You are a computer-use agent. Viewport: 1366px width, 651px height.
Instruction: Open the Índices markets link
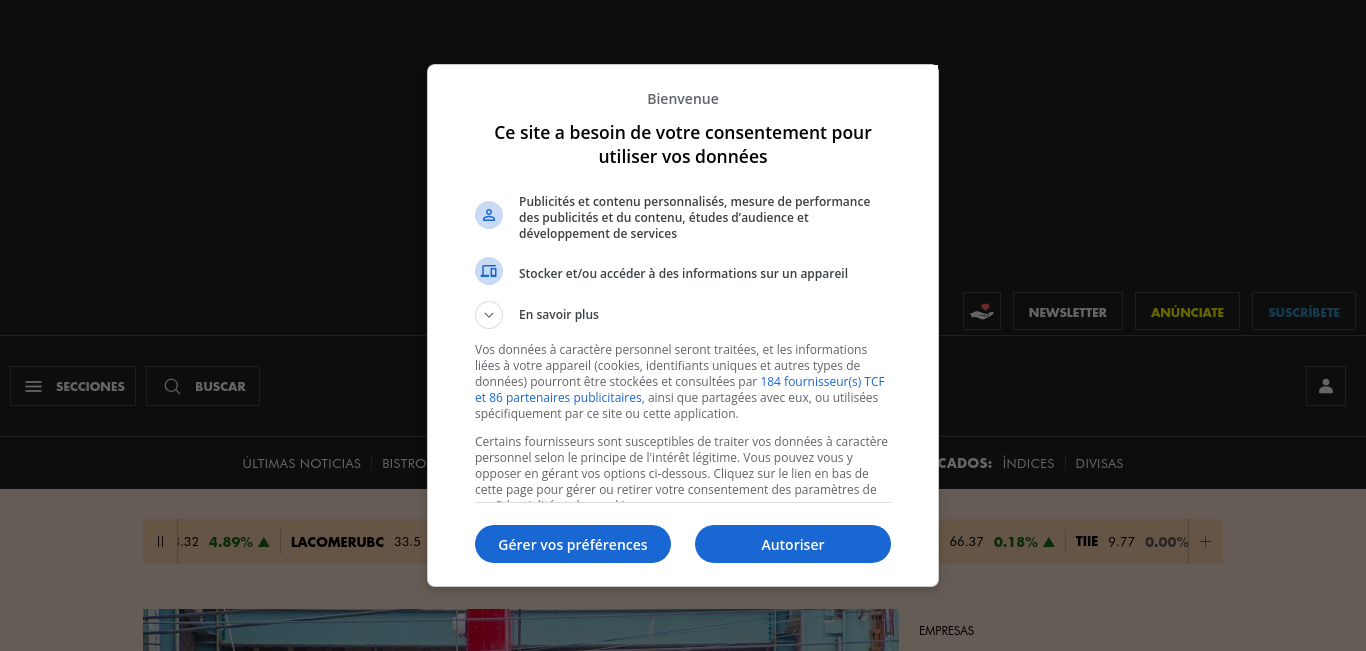click(x=1028, y=464)
